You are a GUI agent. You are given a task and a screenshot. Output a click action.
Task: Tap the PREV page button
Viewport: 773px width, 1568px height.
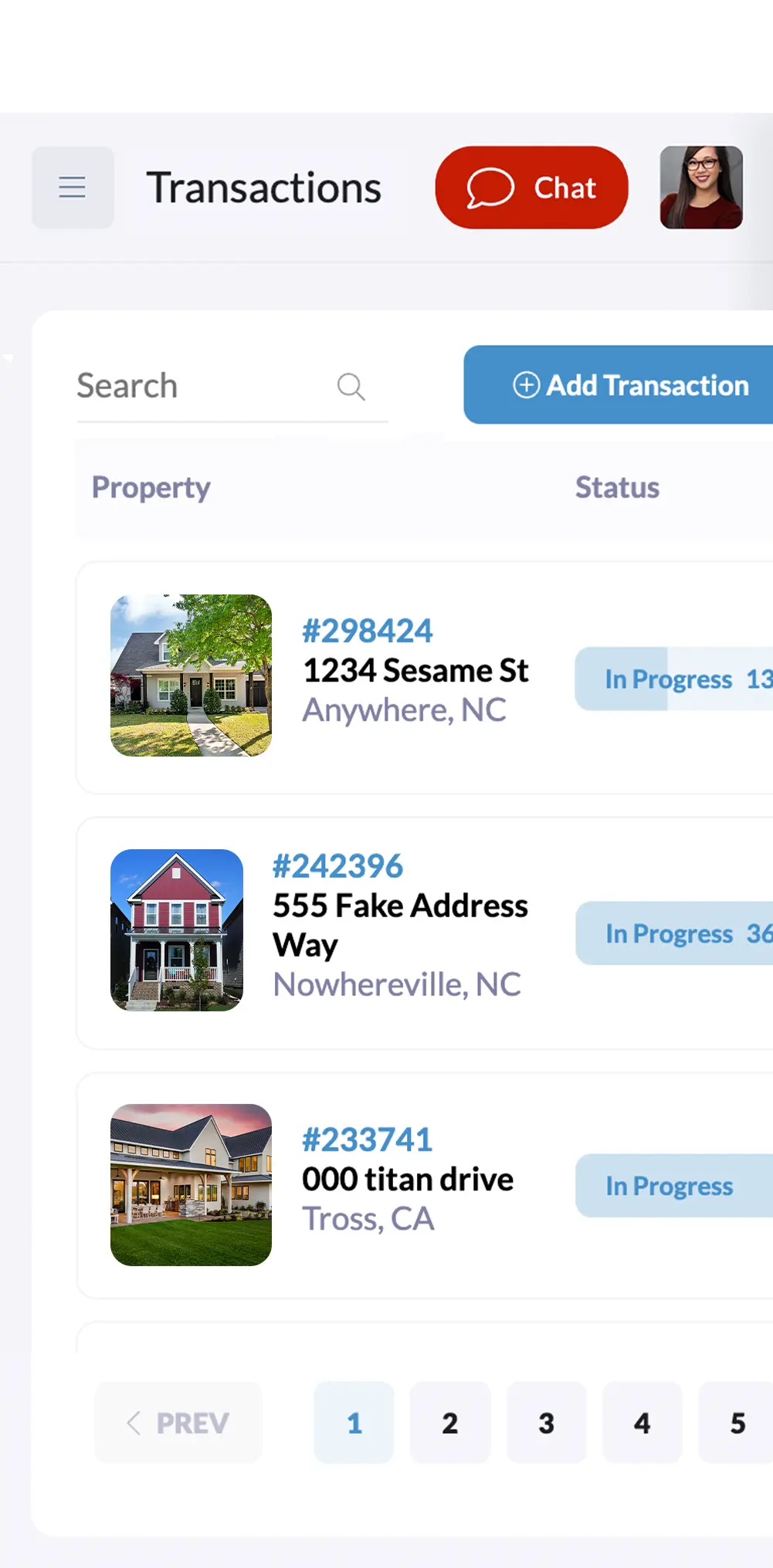tap(178, 1422)
